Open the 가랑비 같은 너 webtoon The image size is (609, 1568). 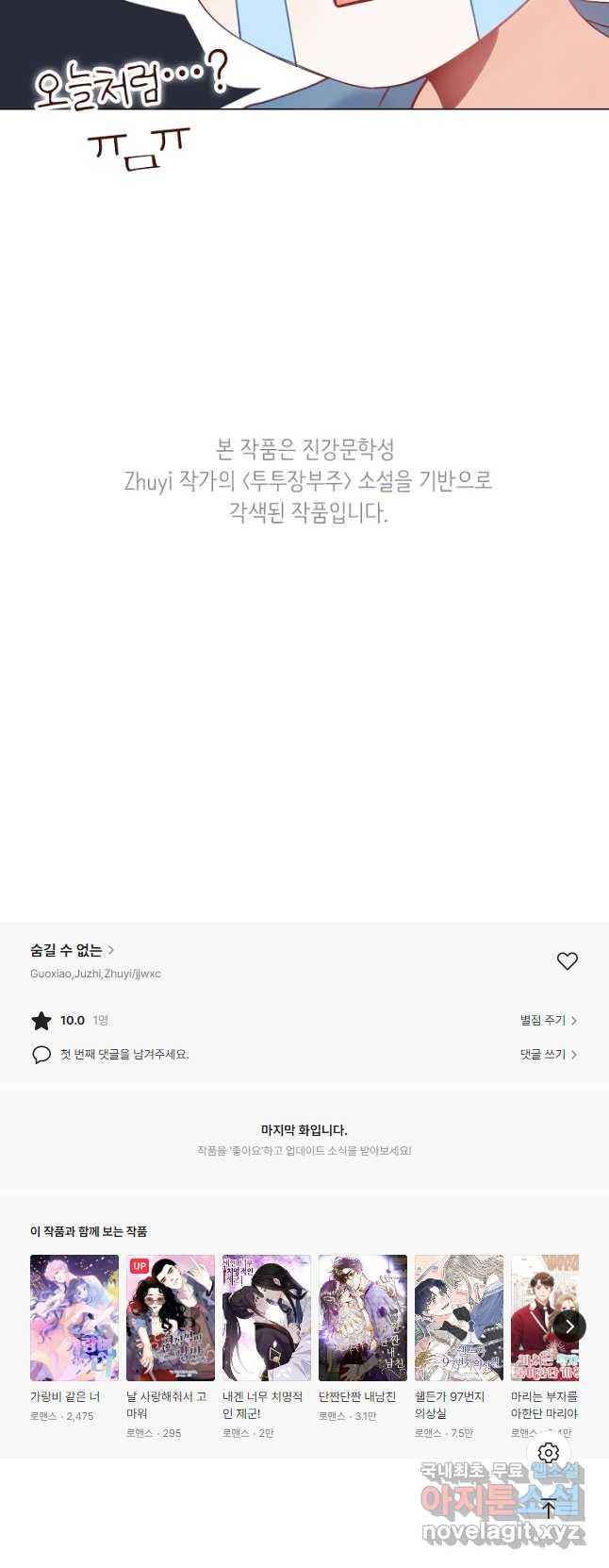coord(74,1318)
